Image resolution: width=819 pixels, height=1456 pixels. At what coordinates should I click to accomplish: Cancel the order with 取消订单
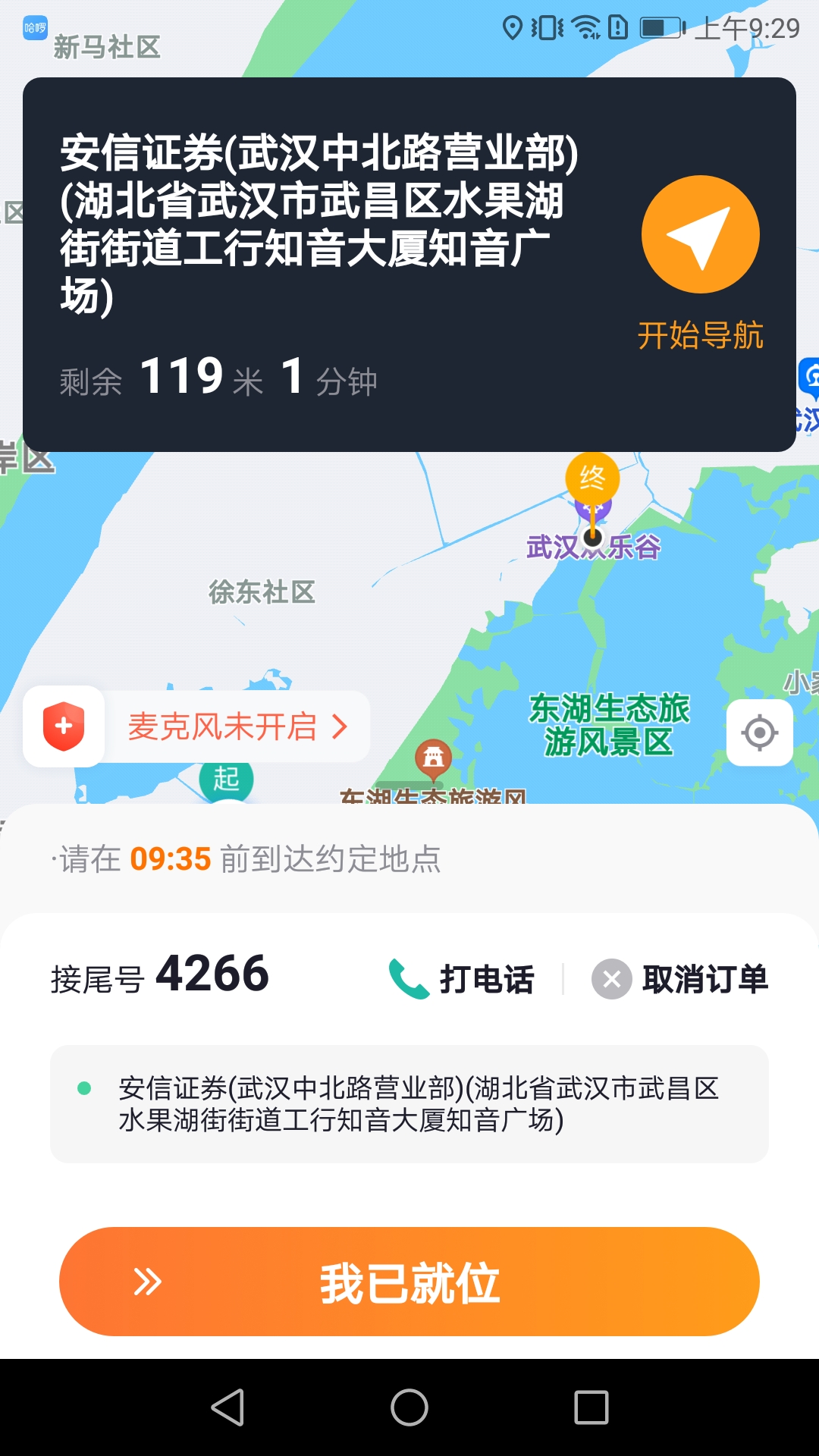click(x=680, y=979)
